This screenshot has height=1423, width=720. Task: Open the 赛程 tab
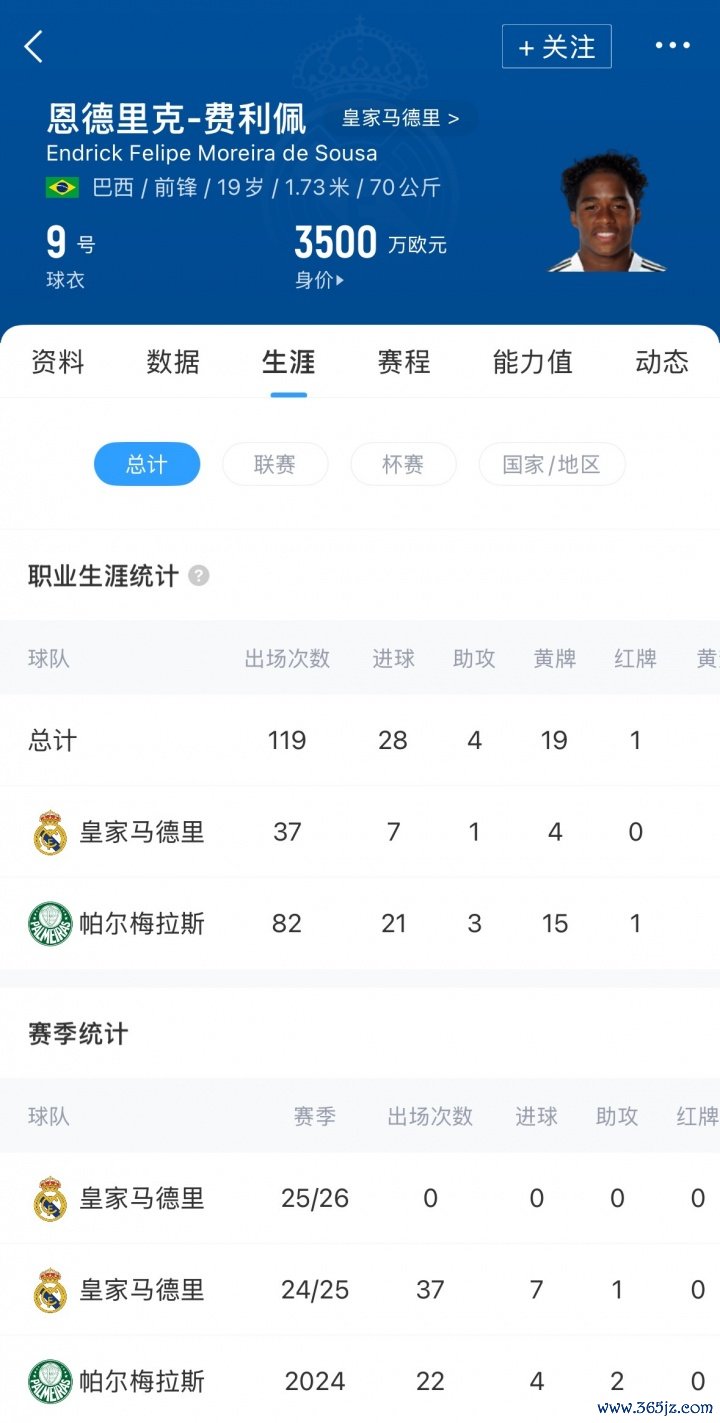(403, 362)
